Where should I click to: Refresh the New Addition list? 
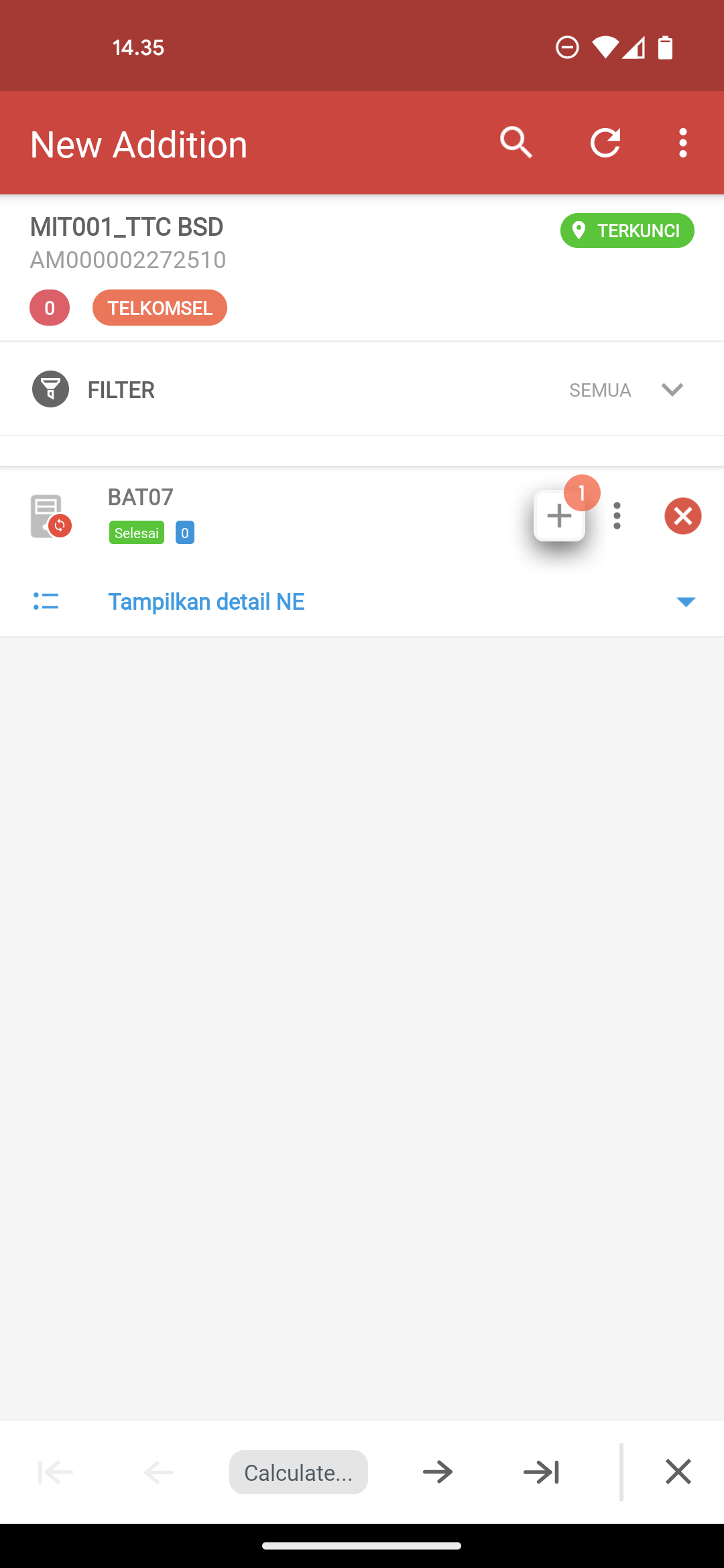pos(605,143)
